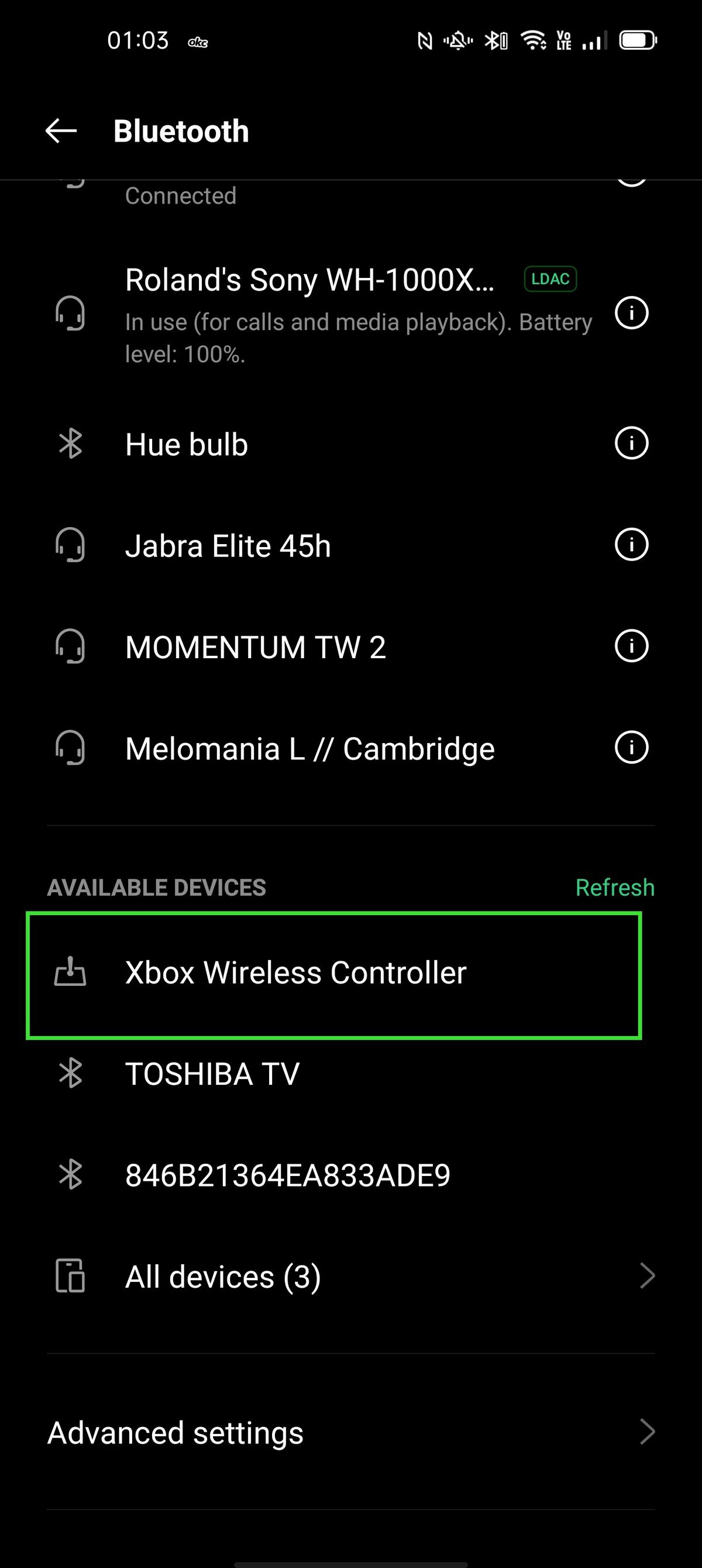
Task: Expand All devices with the chevron
Action: click(x=647, y=1276)
